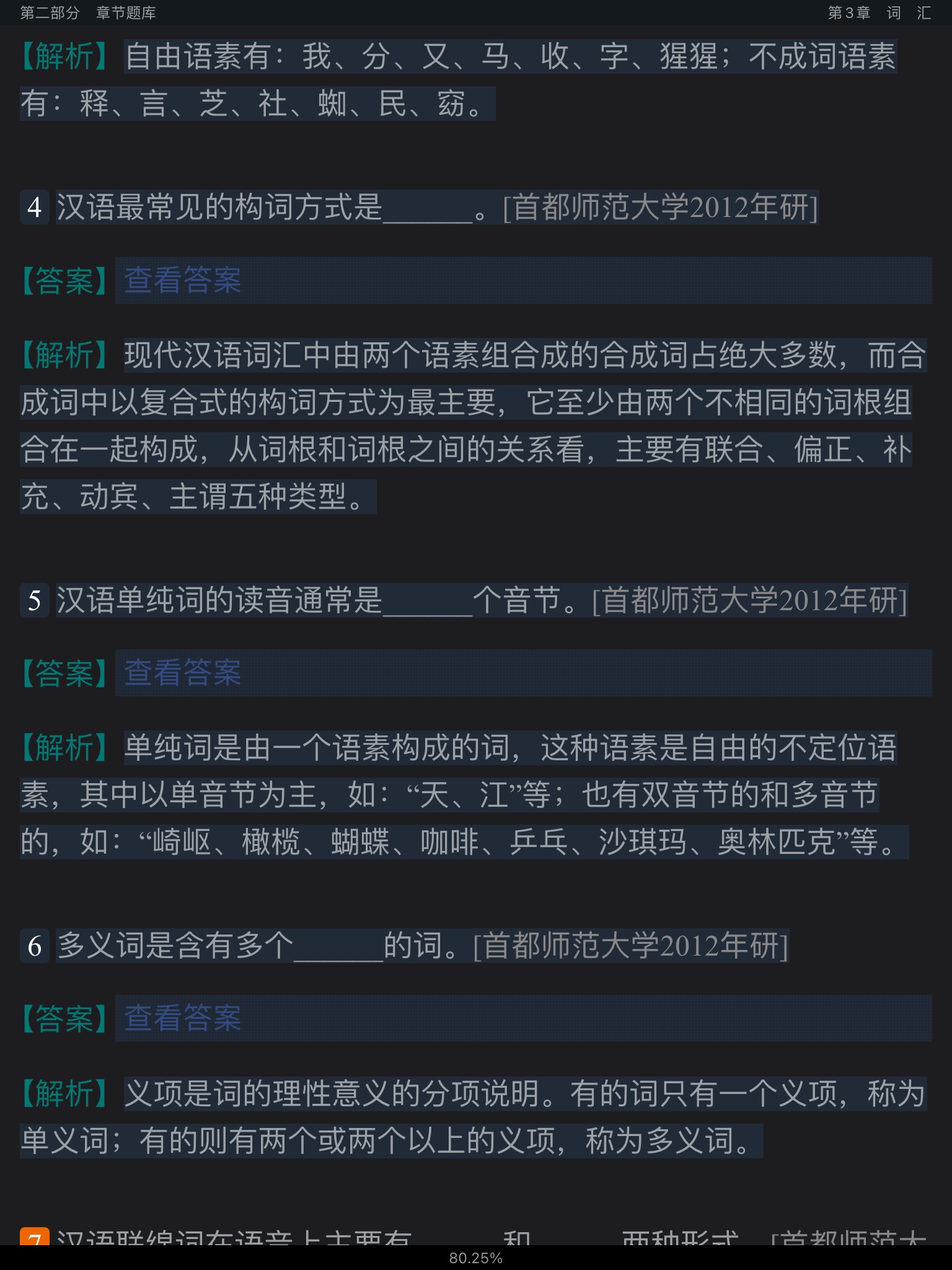The image size is (952, 1270).
Task: Show the answer for question 5
Action: point(182,673)
